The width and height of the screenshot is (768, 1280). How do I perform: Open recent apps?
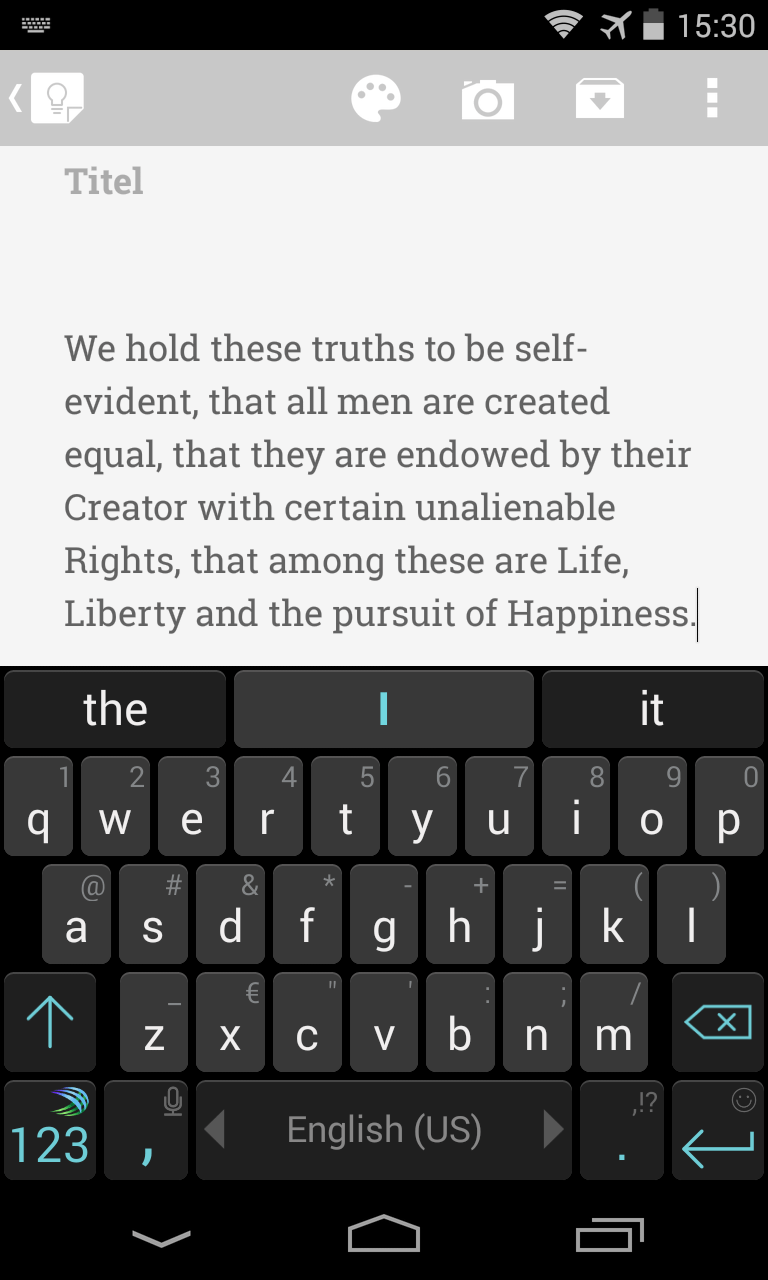pos(609,1236)
